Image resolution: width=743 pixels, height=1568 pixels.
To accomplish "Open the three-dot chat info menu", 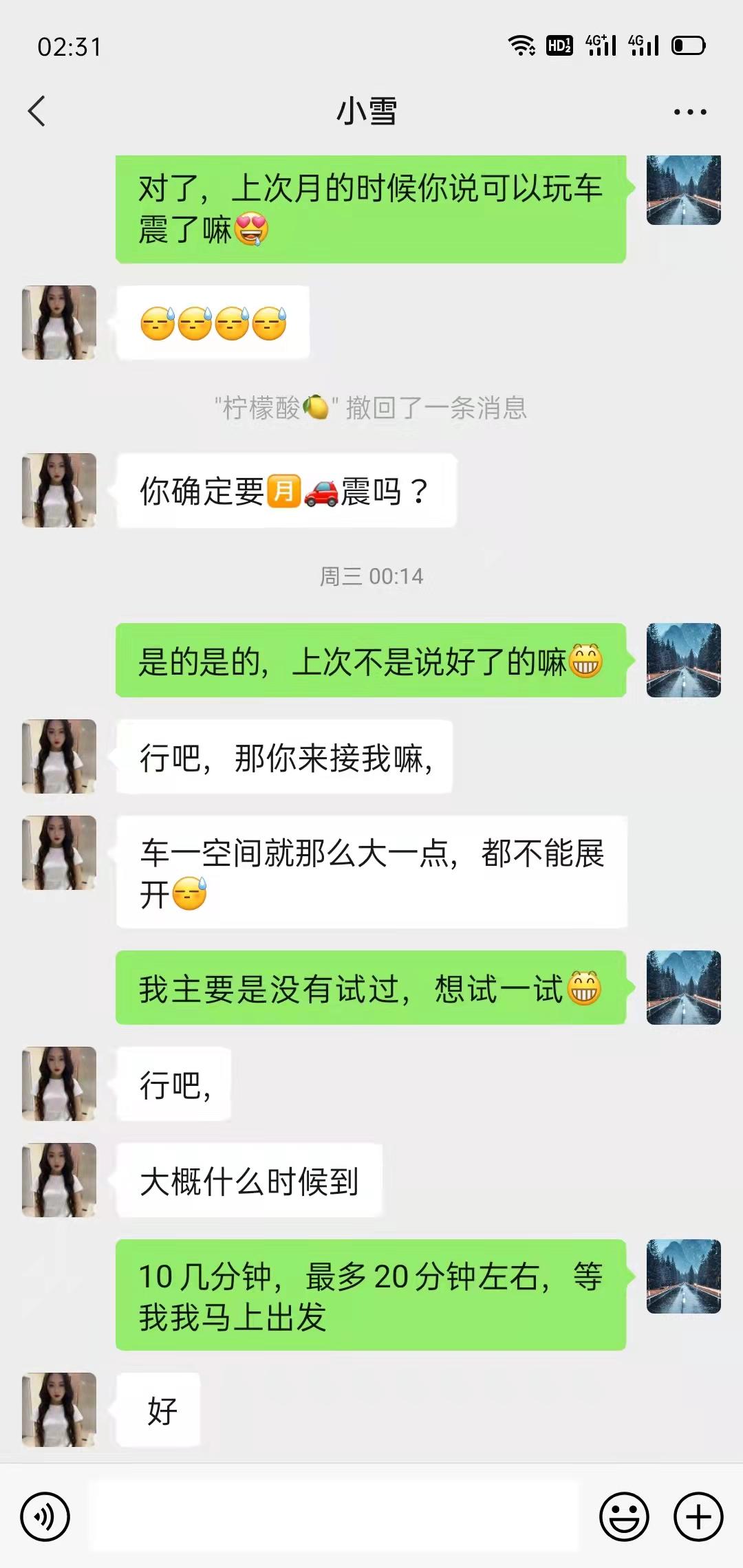I will coord(689,112).
